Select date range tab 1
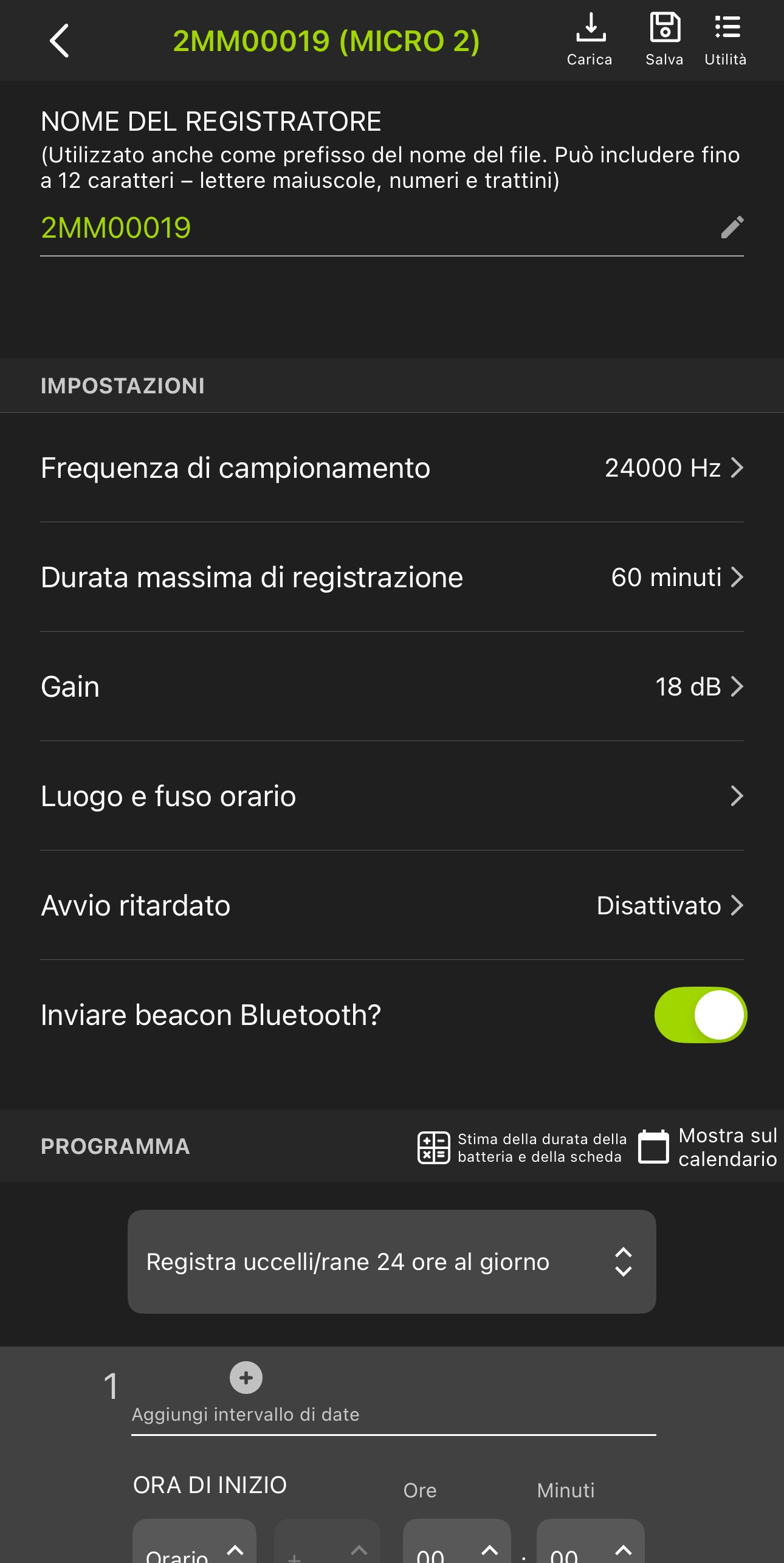Screen dimensions: 784x1563 (x=111, y=1380)
